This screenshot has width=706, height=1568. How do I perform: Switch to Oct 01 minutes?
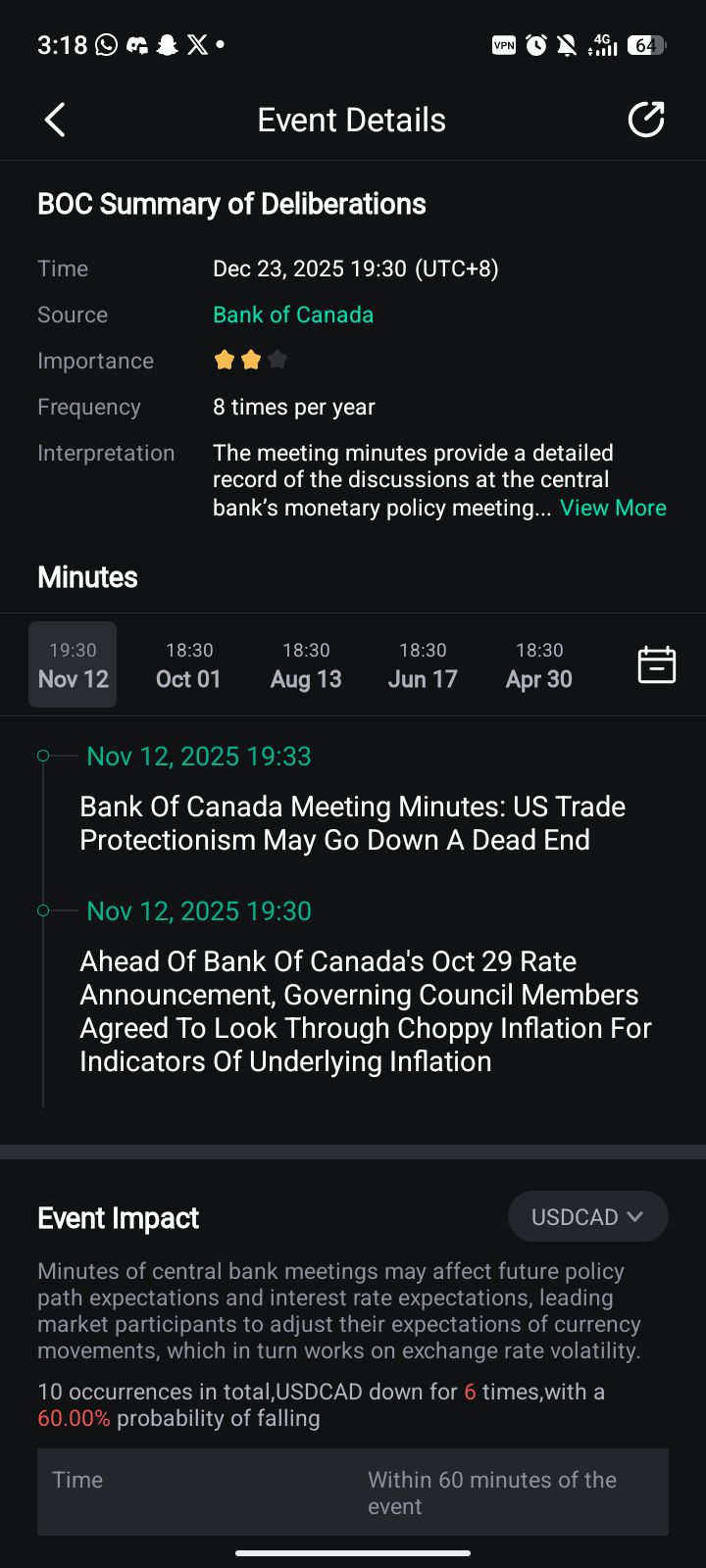(x=189, y=665)
